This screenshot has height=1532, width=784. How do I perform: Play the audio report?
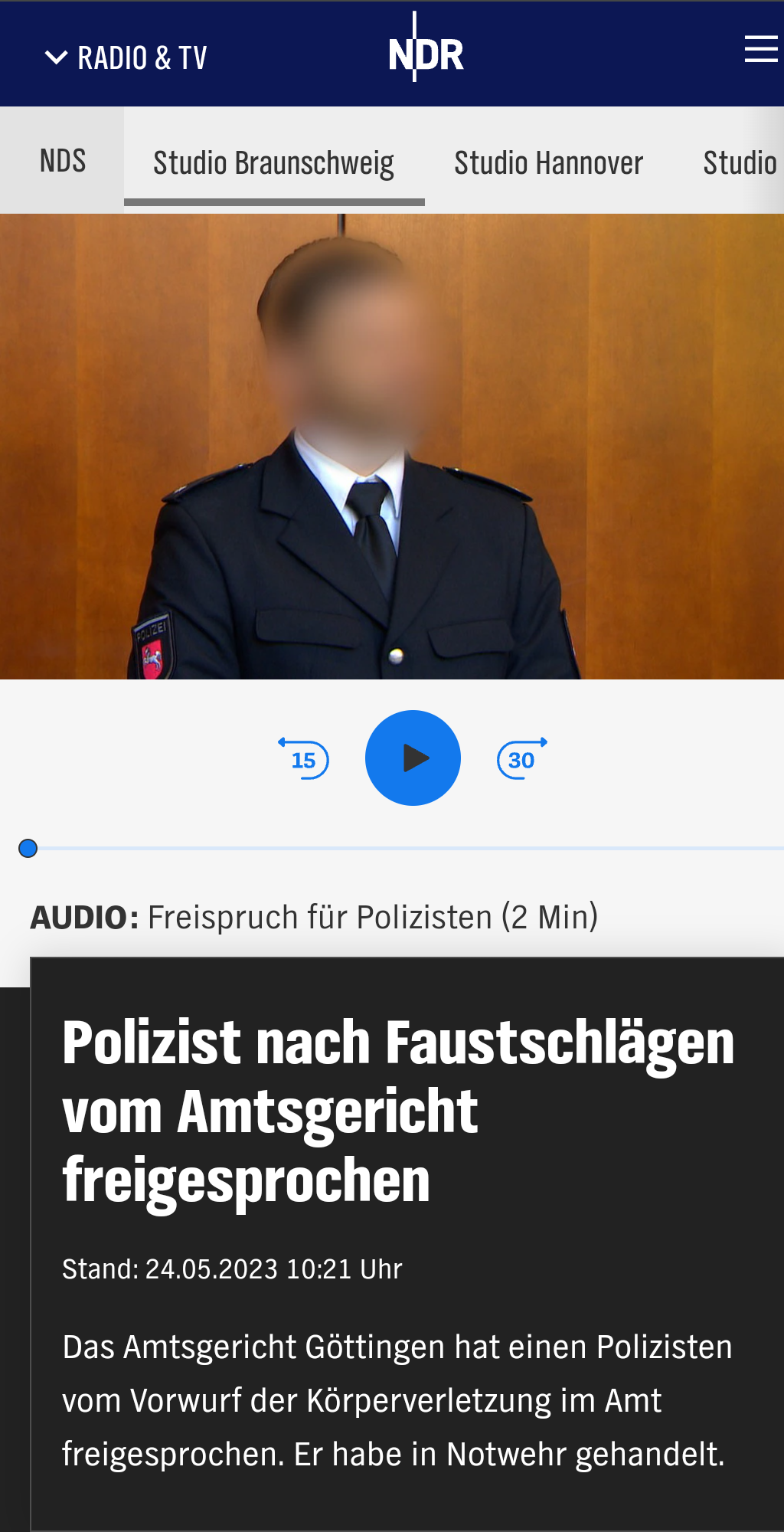(x=413, y=758)
